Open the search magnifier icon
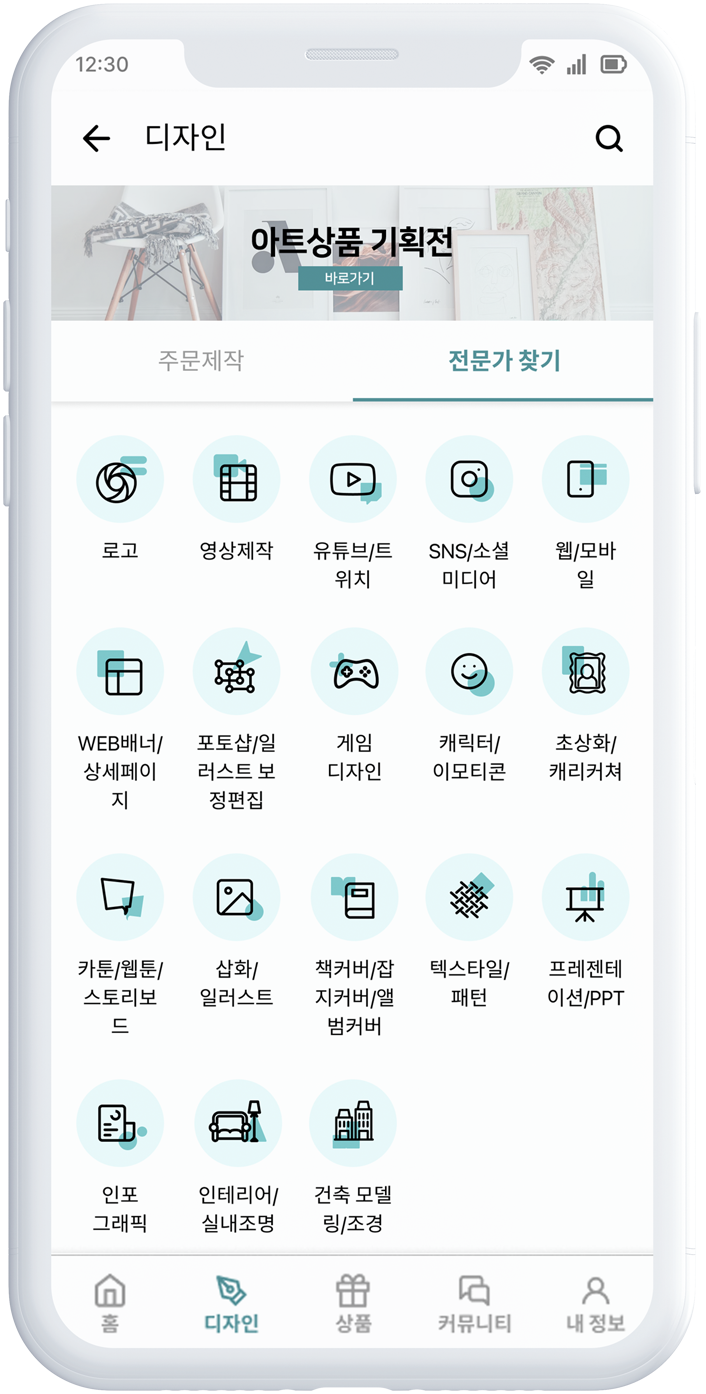The width and height of the screenshot is (706, 1394). tap(609, 138)
